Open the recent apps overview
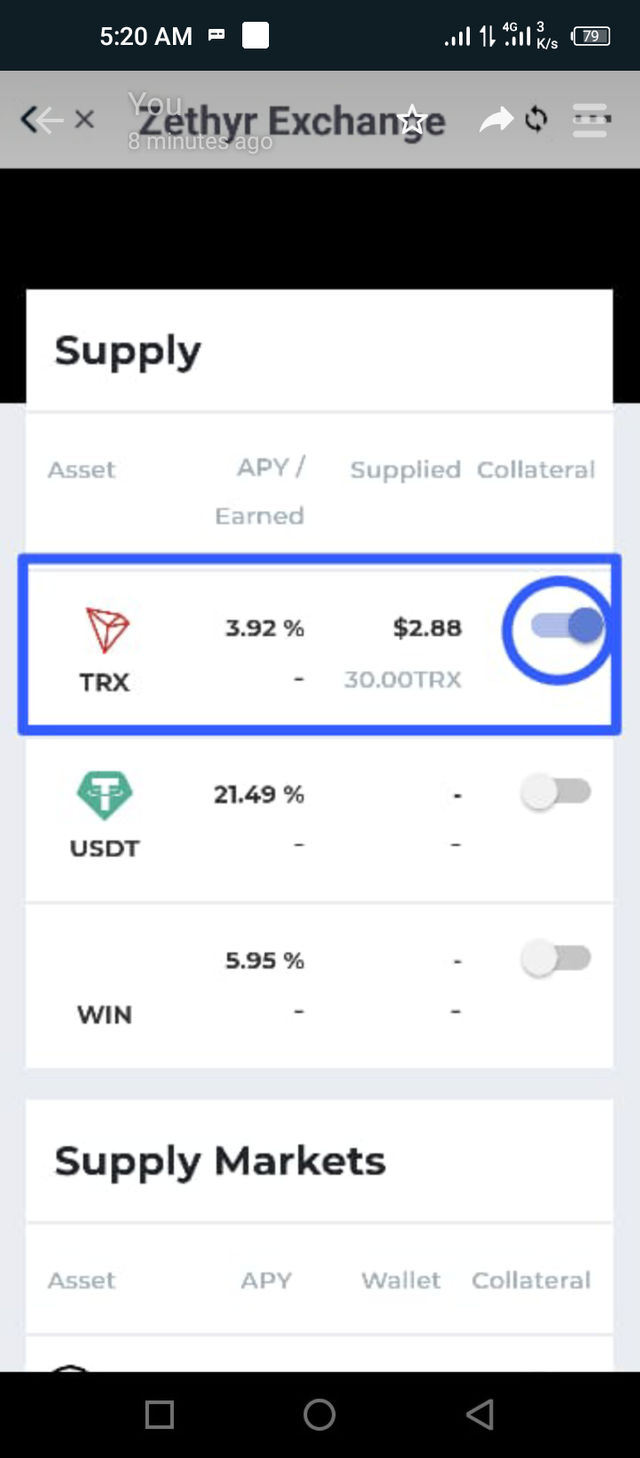Screen dimensions: 640x1458 pos(159,1413)
